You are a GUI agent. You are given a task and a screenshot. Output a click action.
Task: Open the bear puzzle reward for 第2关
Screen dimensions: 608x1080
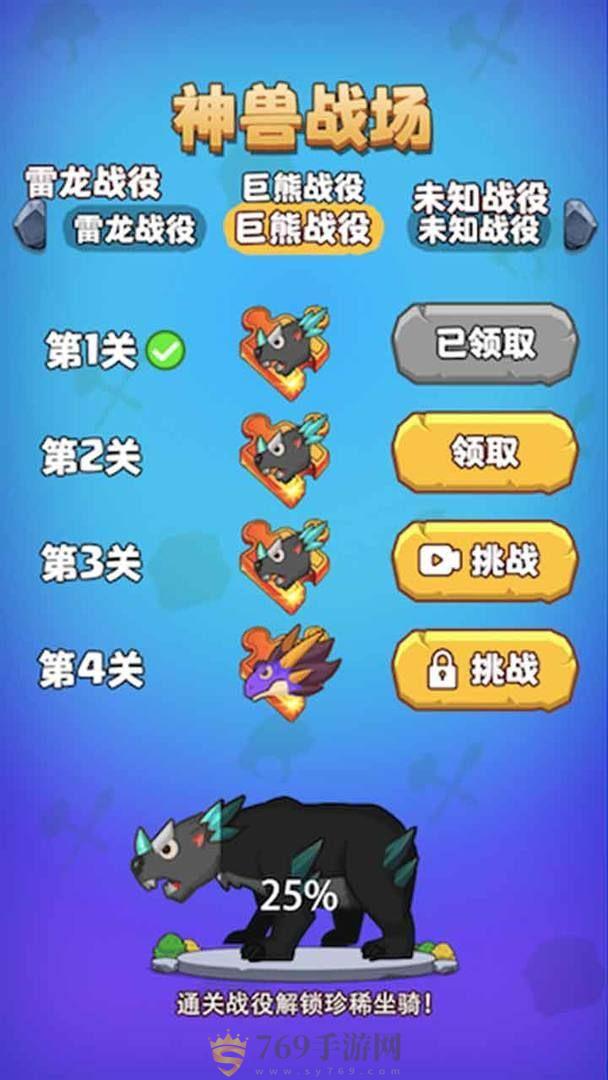284,459
